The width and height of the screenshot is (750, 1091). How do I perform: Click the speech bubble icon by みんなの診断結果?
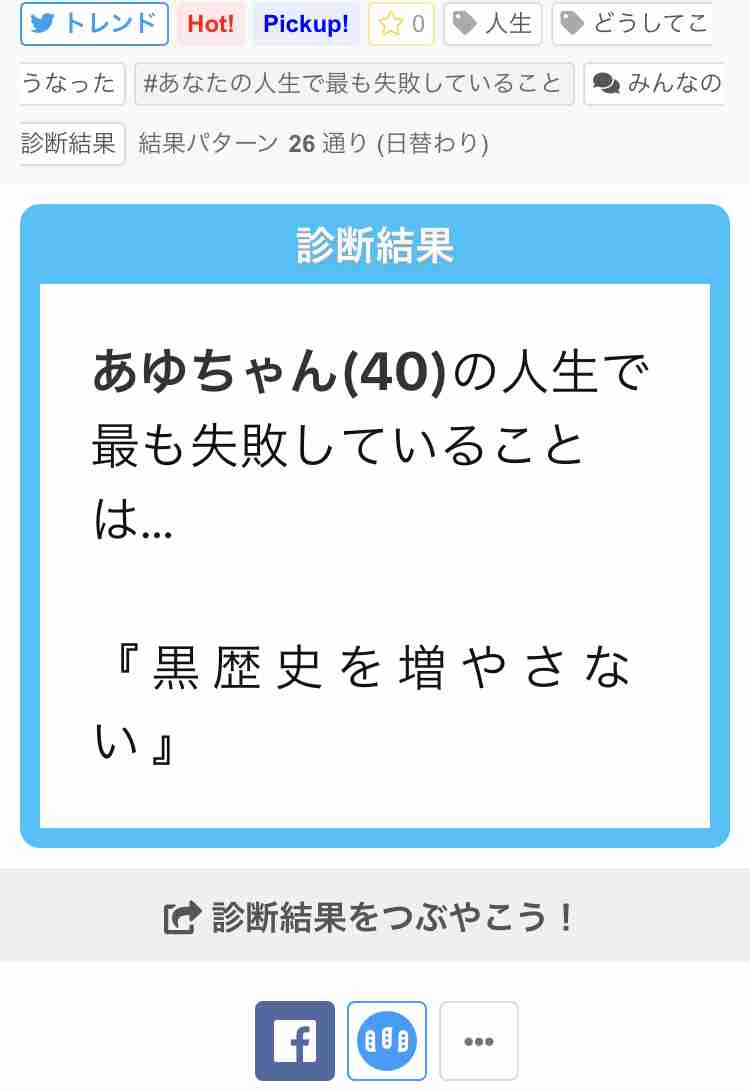(608, 84)
